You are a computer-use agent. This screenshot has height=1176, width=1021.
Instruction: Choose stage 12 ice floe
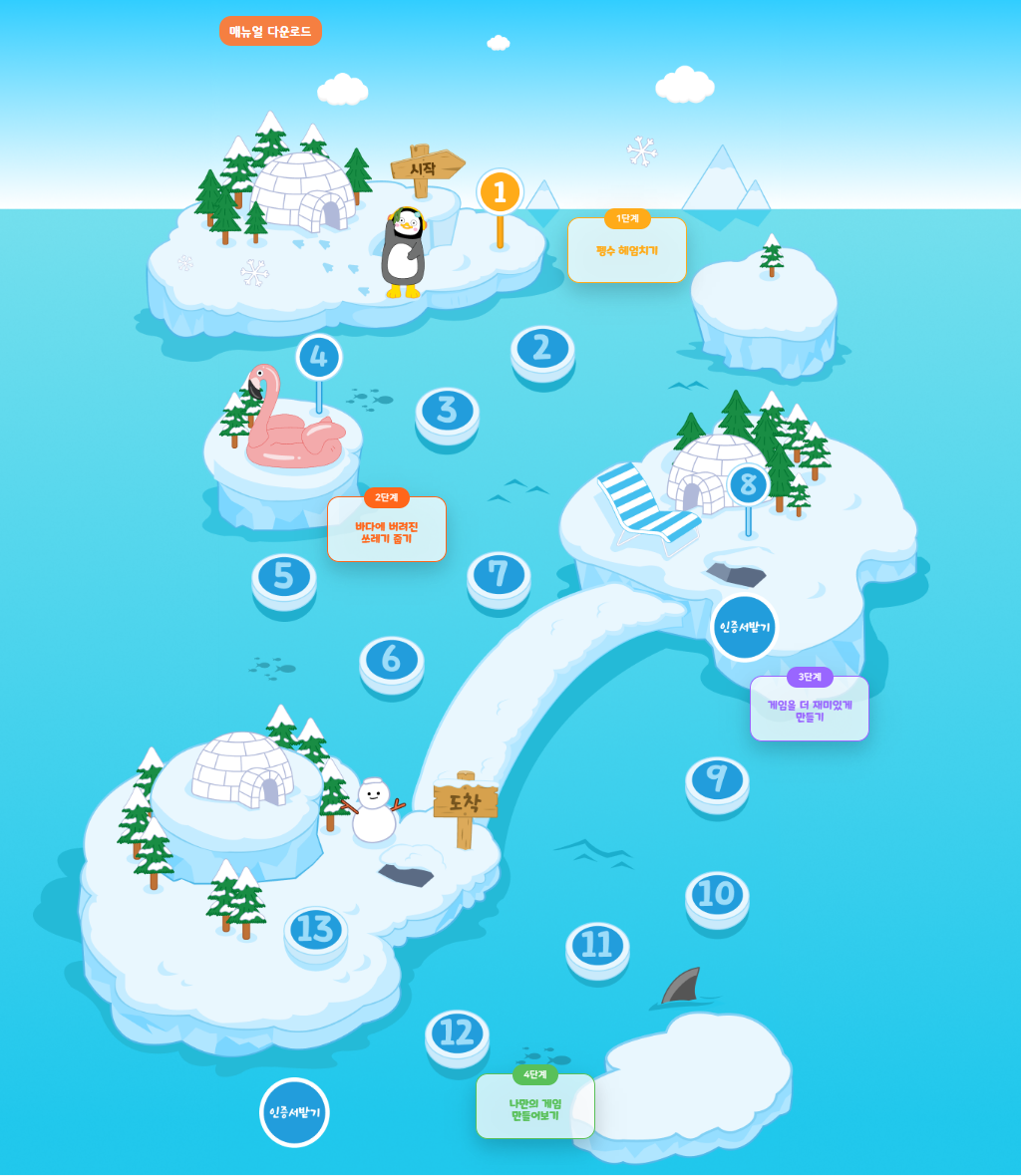pyautogui.click(x=457, y=1033)
